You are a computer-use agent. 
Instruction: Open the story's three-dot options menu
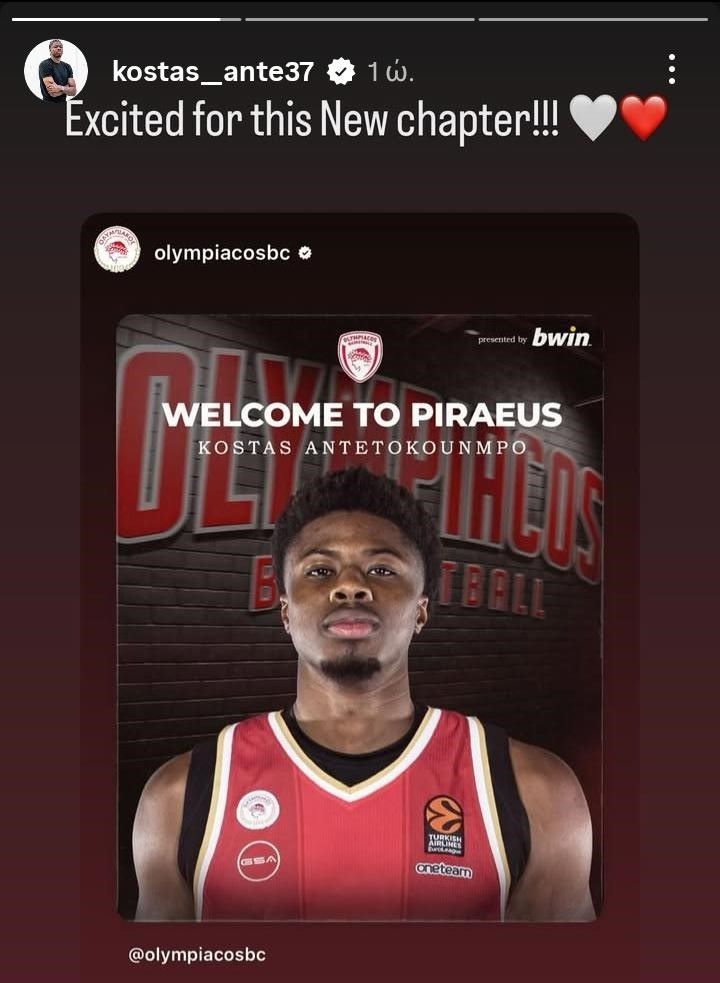[x=671, y=69]
